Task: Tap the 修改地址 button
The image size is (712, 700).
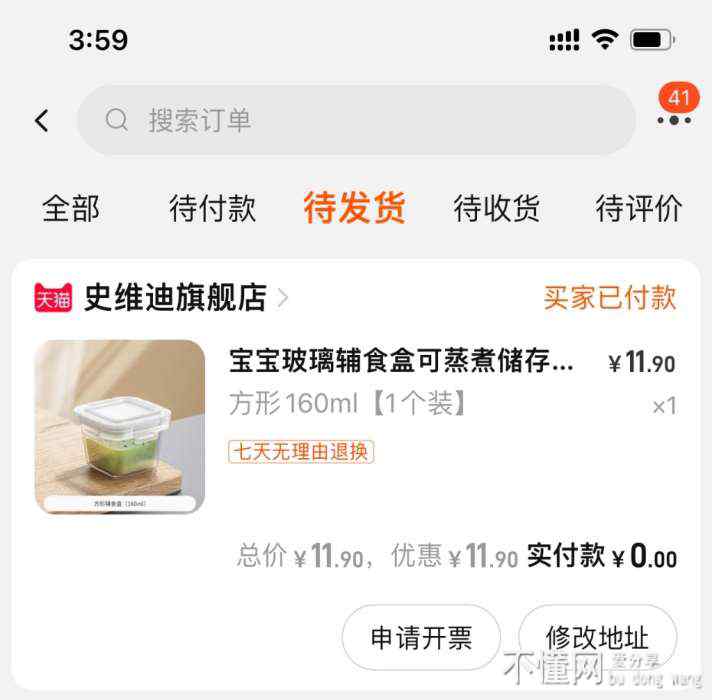Action: [597, 637]
